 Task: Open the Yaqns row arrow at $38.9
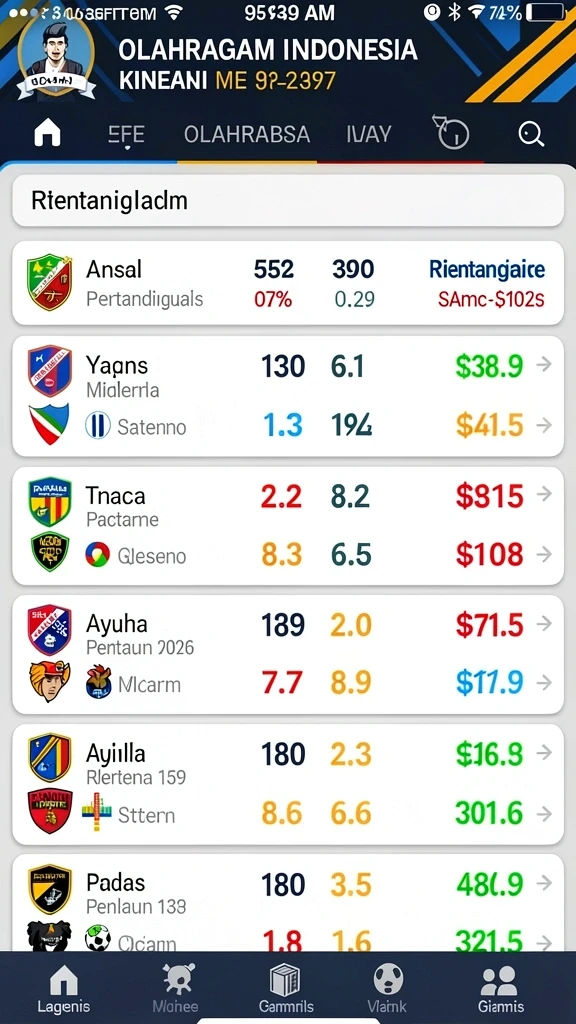(543, 365)
